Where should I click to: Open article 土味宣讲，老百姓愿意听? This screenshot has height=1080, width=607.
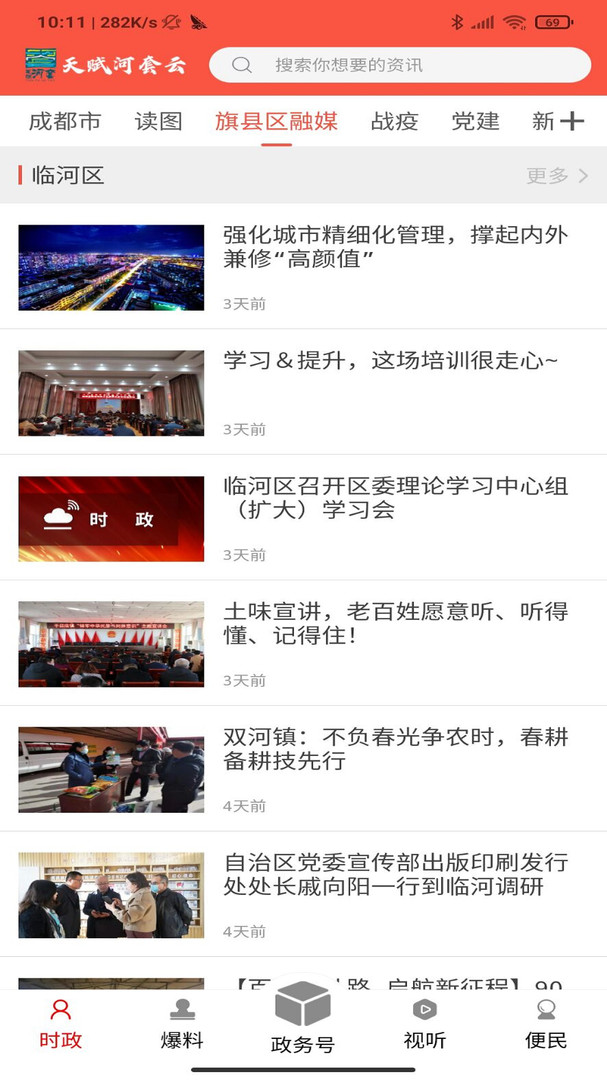point(395,623)
